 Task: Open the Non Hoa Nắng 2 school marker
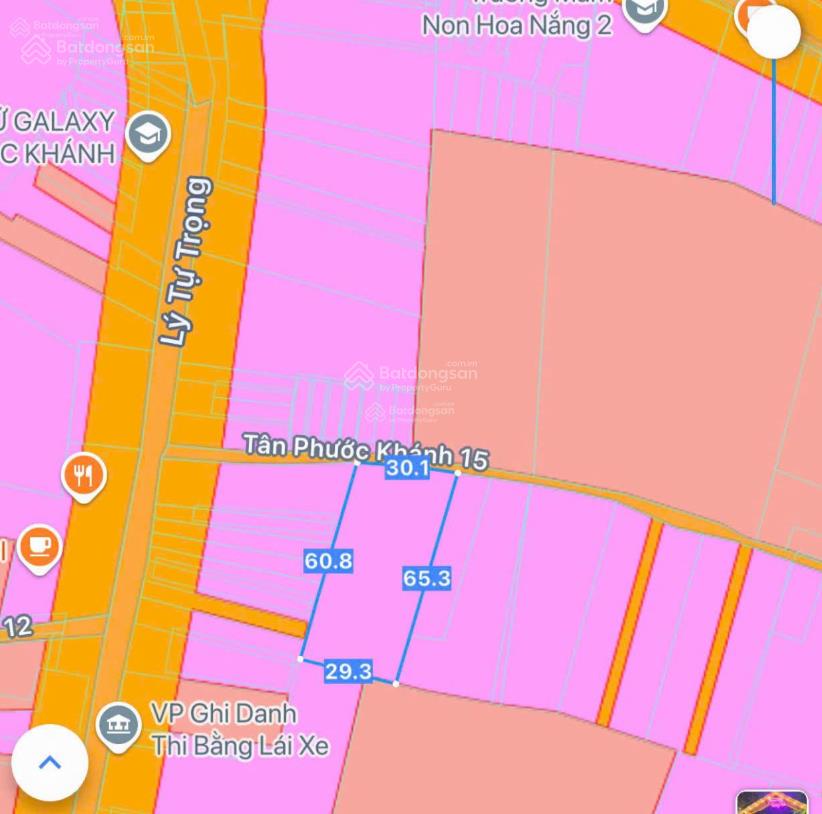tap(645, 12)
